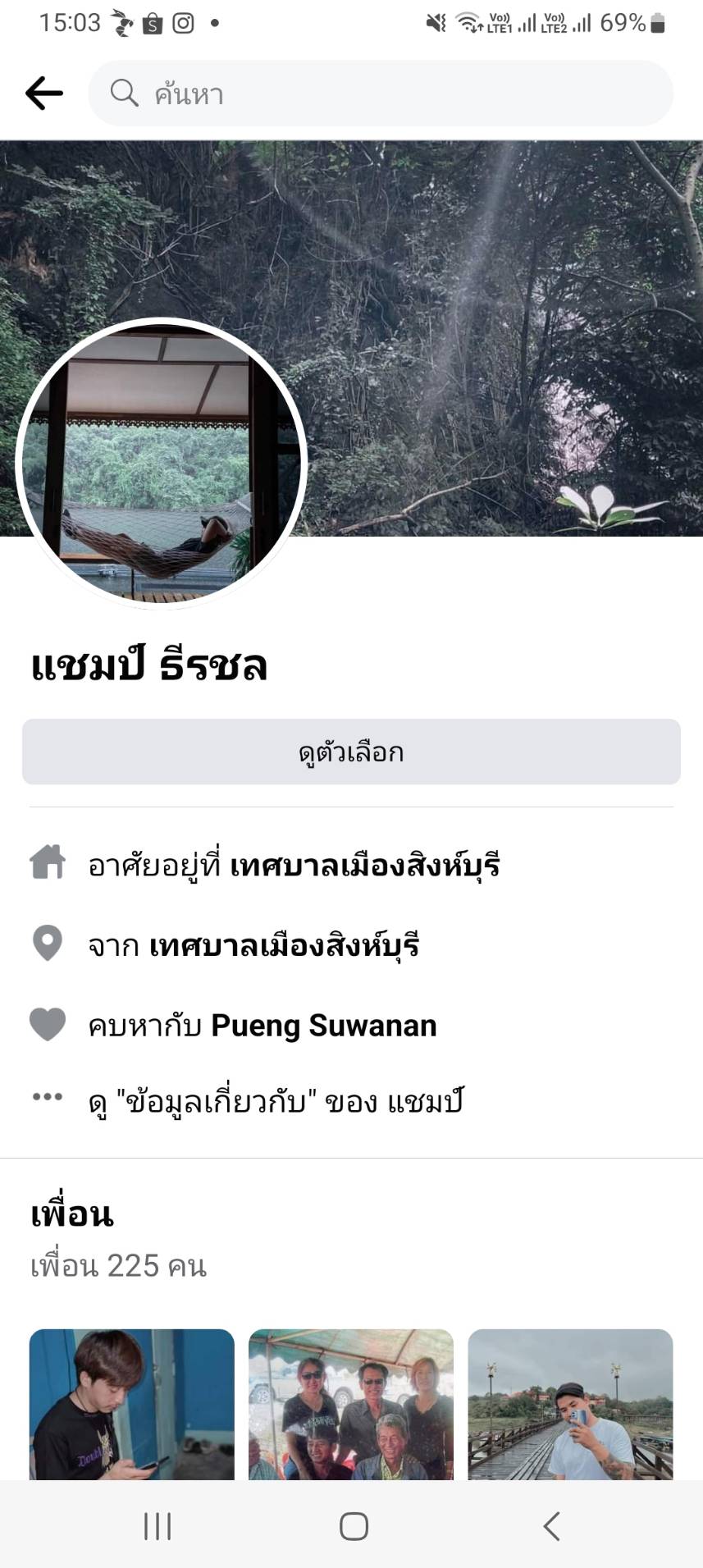This screenshot has height=1568, width=703.
Task: View แชมป์'s ข้อมูลเกี่ยวกับ details
Action: pos(276,1101)
